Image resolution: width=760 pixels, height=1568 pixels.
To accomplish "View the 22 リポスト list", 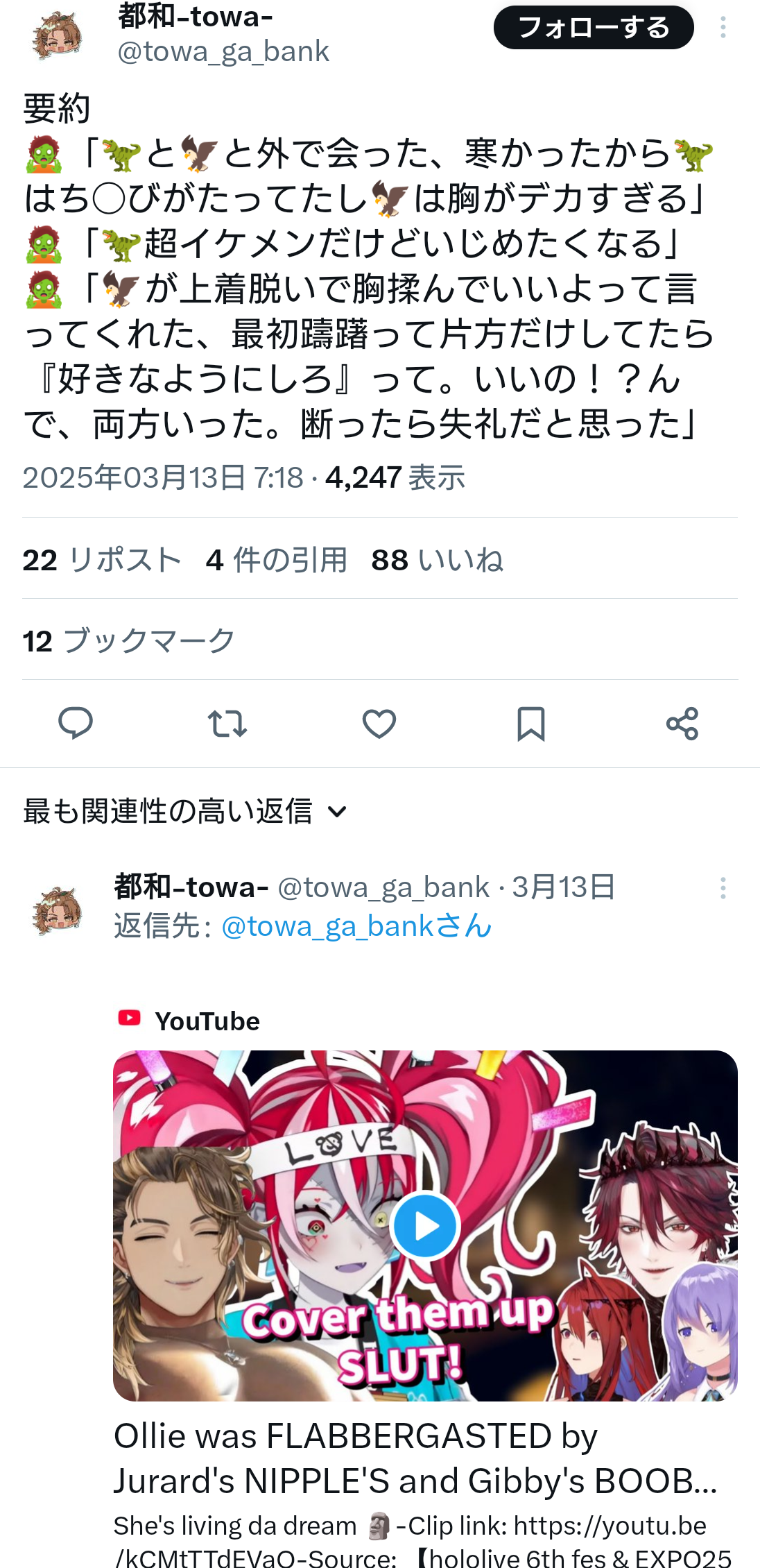I will coord(102,559).
